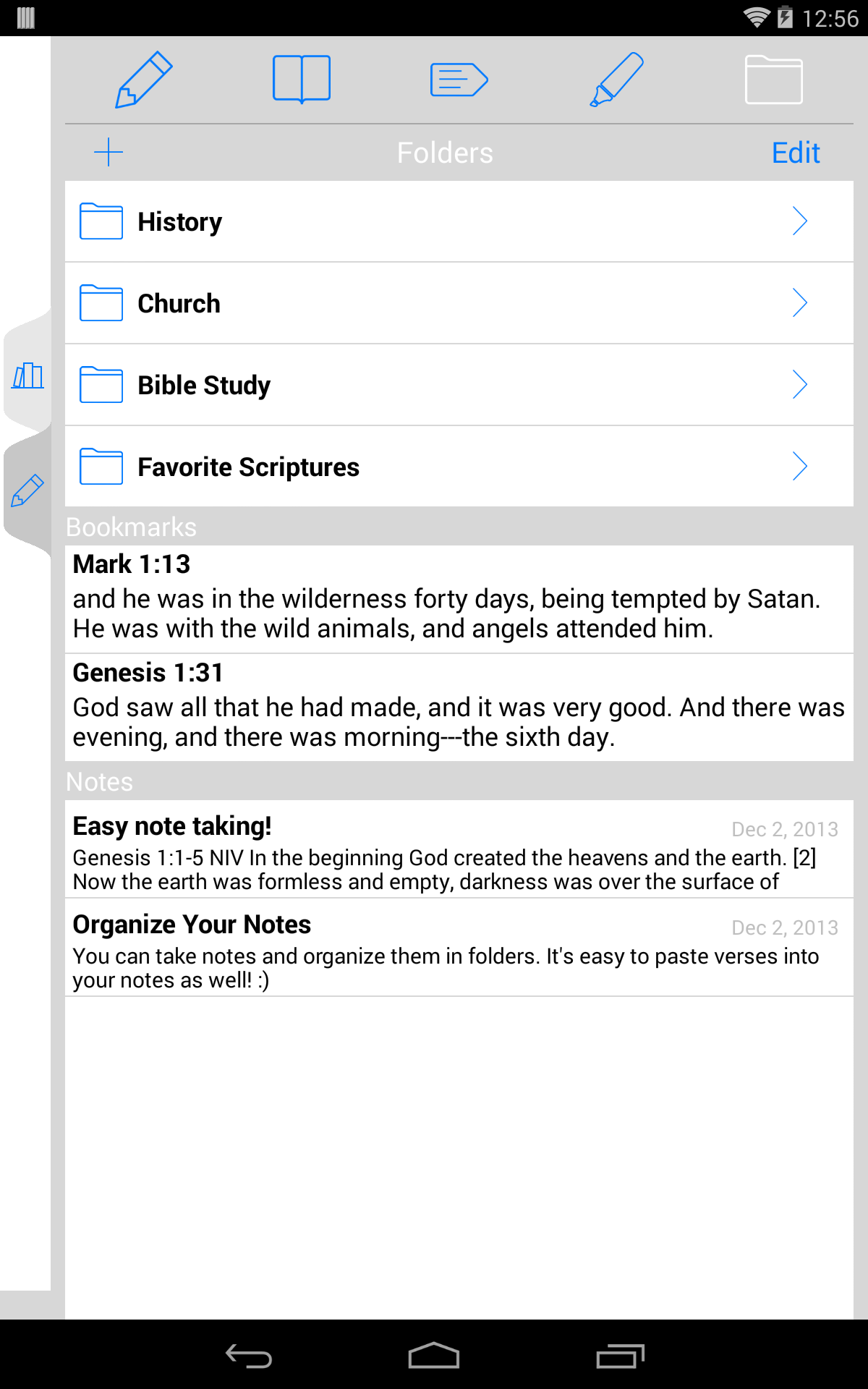Viewport: 868px width, 1389px height.
Task: Switch to the notes pencil tab
Action: [144, 80]
